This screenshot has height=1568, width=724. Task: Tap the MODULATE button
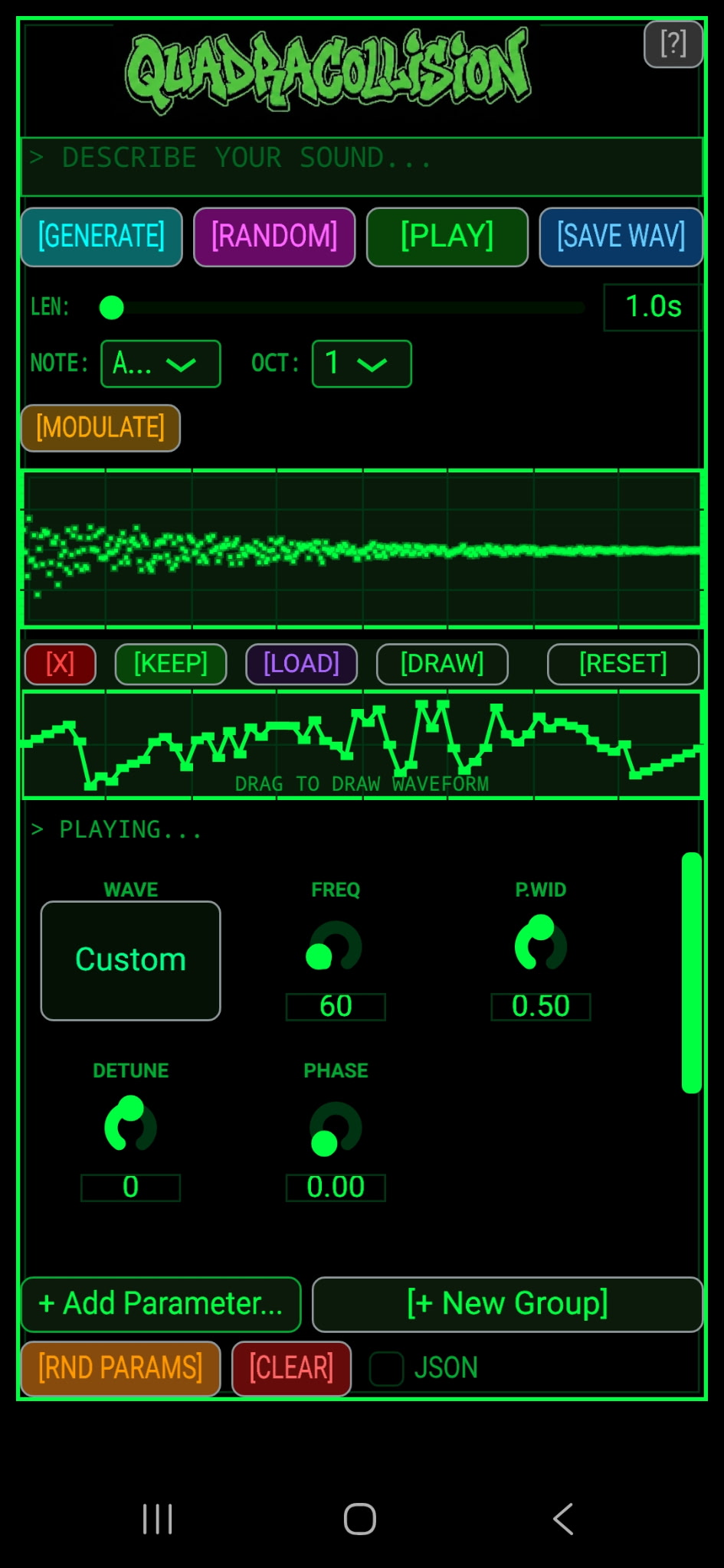pos(100,428)
